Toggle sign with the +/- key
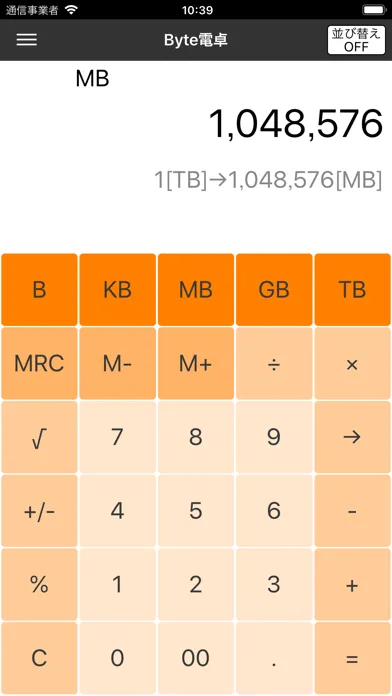Viewport: 392px width, 696px height. coord(40,511)
